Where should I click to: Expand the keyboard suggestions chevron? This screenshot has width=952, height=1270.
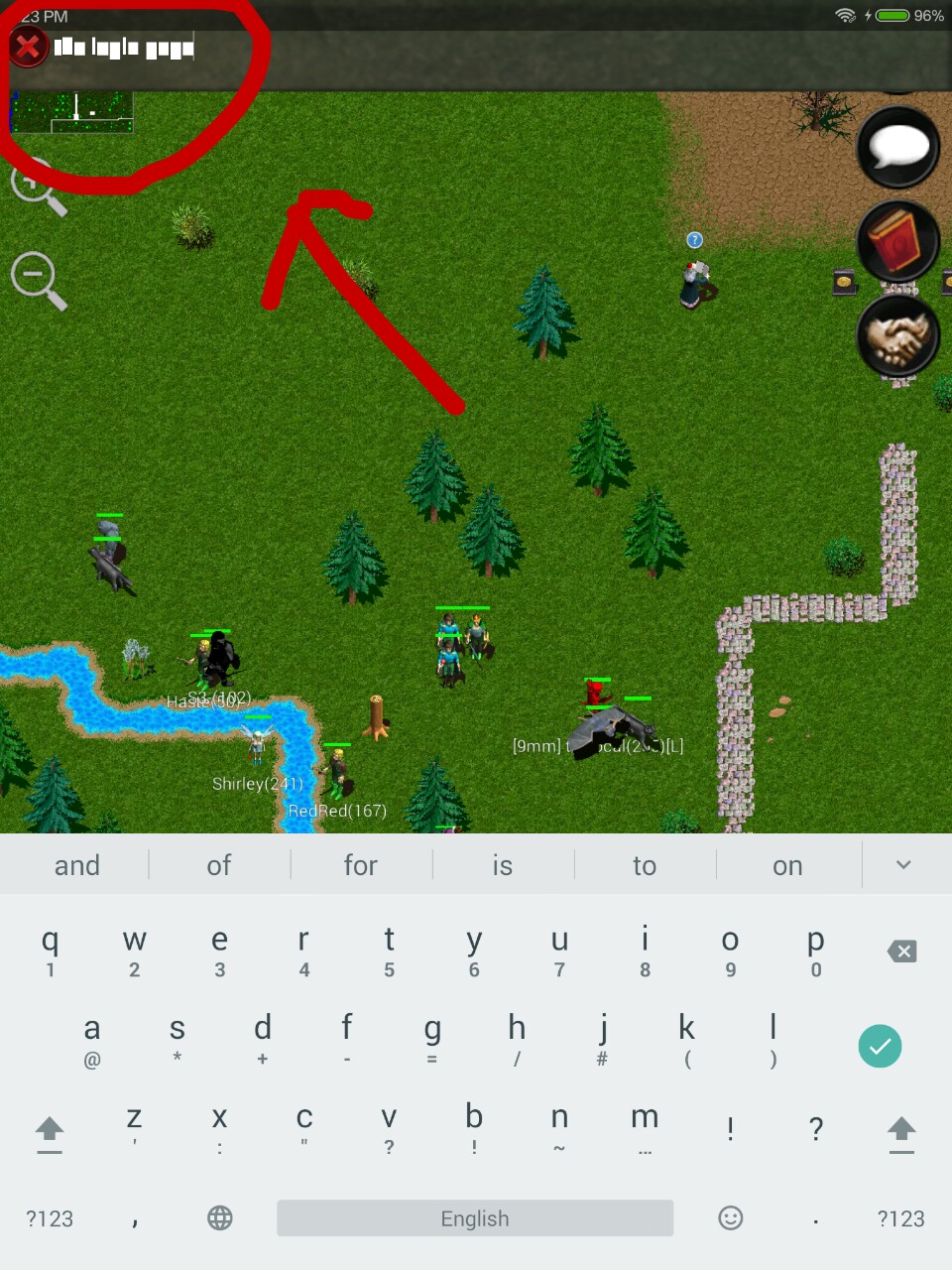pos(903,865)
